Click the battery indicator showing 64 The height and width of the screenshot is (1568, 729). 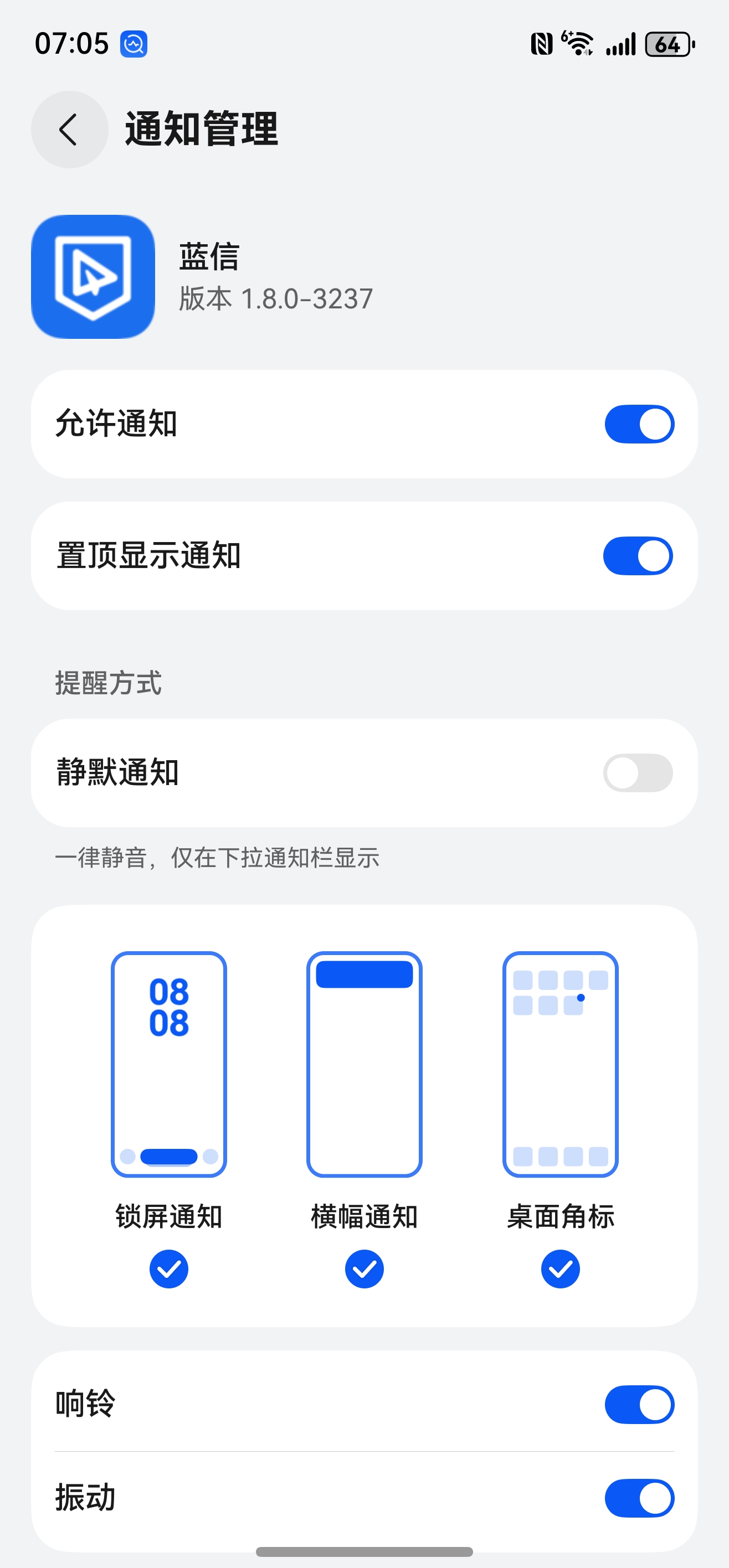pyautogui.click(x=666, y=43)
